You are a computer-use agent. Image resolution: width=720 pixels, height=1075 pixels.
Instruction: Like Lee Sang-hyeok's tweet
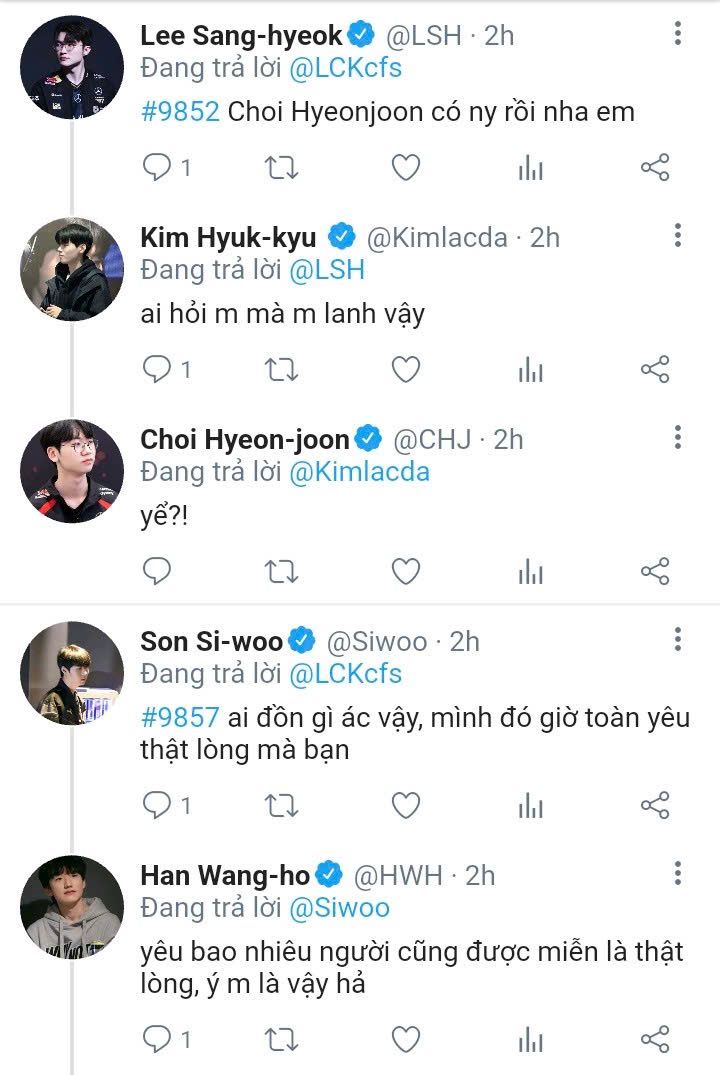pyautogui.click(x=405, y=168)
